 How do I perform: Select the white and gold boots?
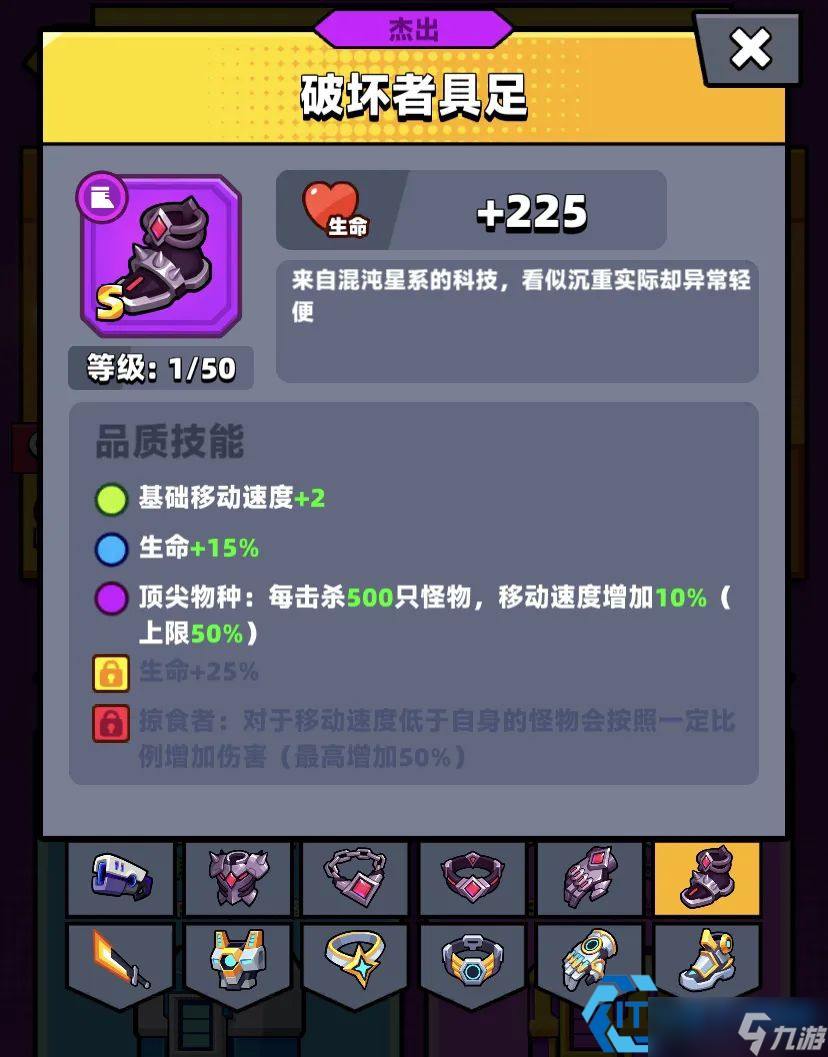(x=707, y=961)
